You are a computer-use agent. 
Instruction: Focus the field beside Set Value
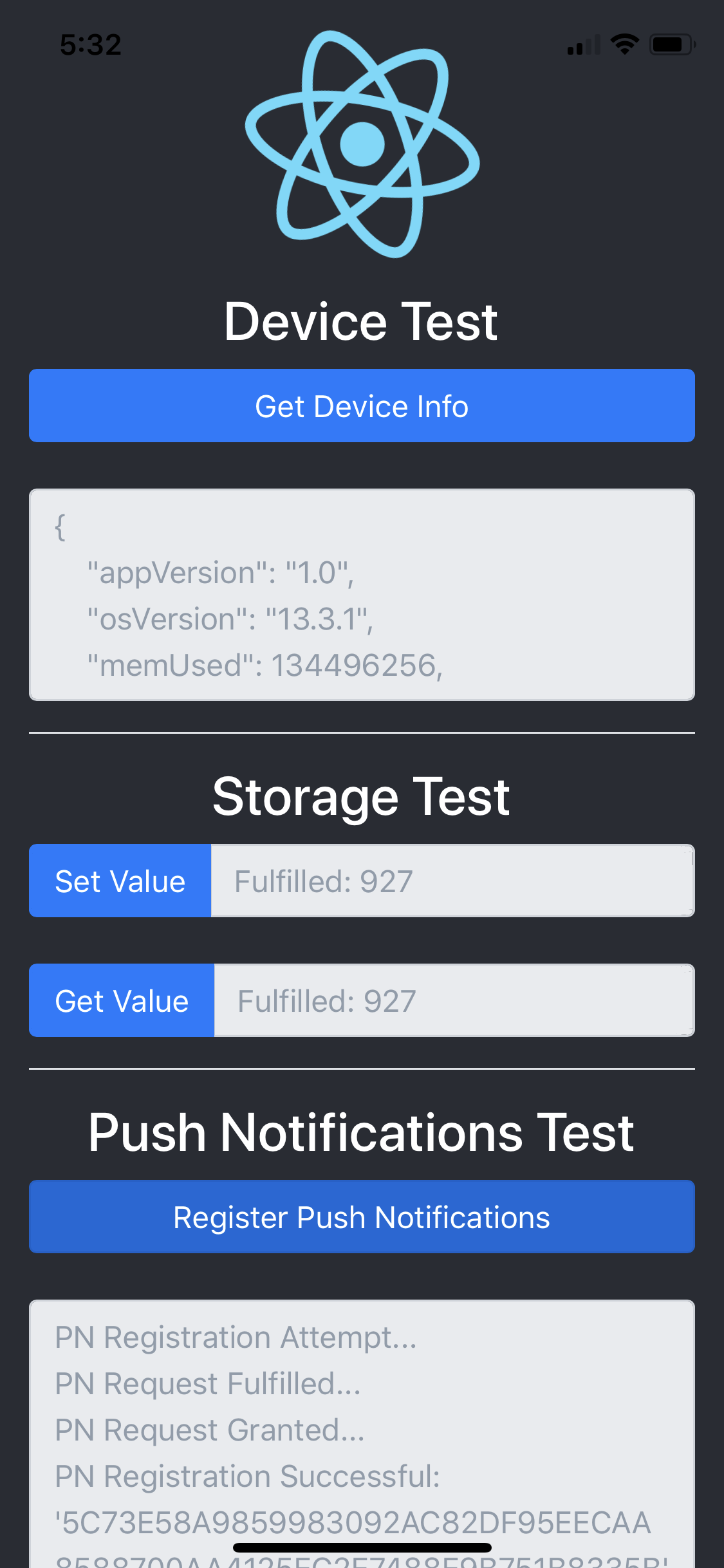(x=452, y=881)
